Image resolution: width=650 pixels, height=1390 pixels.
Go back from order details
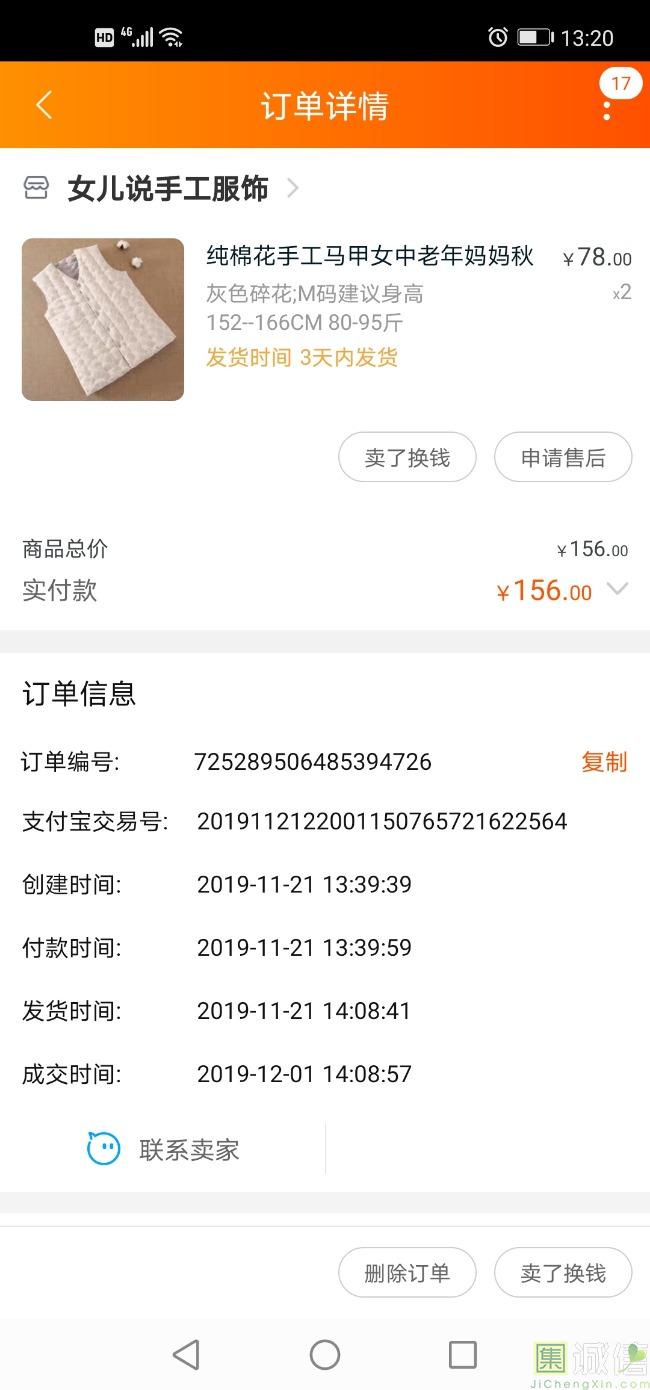pos(44,105)
